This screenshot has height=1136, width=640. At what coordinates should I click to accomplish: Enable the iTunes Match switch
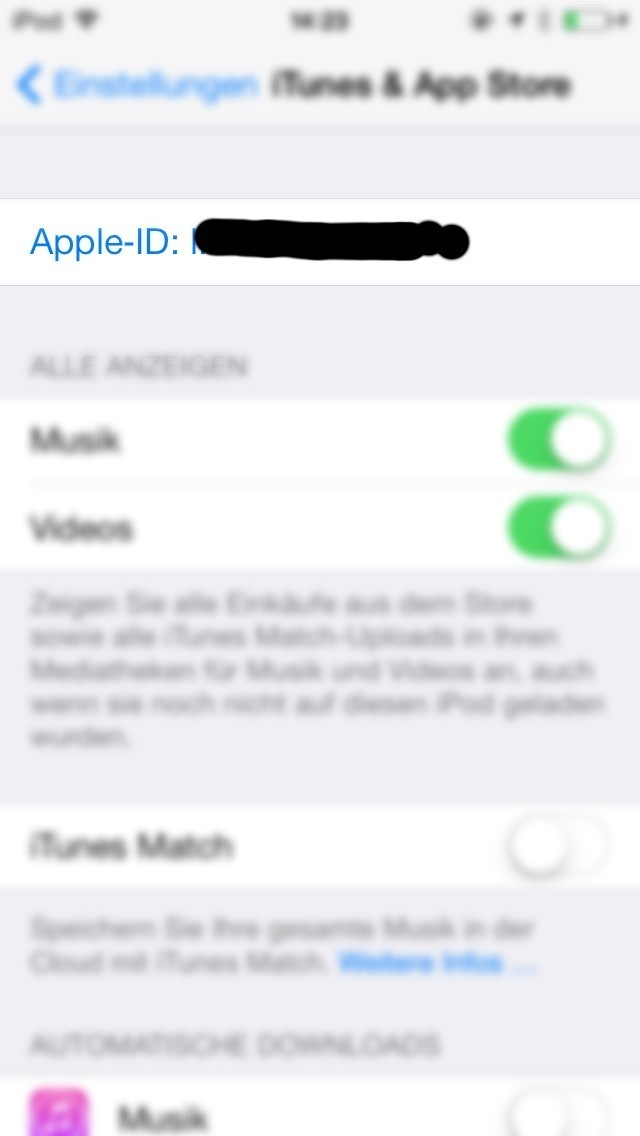click(558, 848)
